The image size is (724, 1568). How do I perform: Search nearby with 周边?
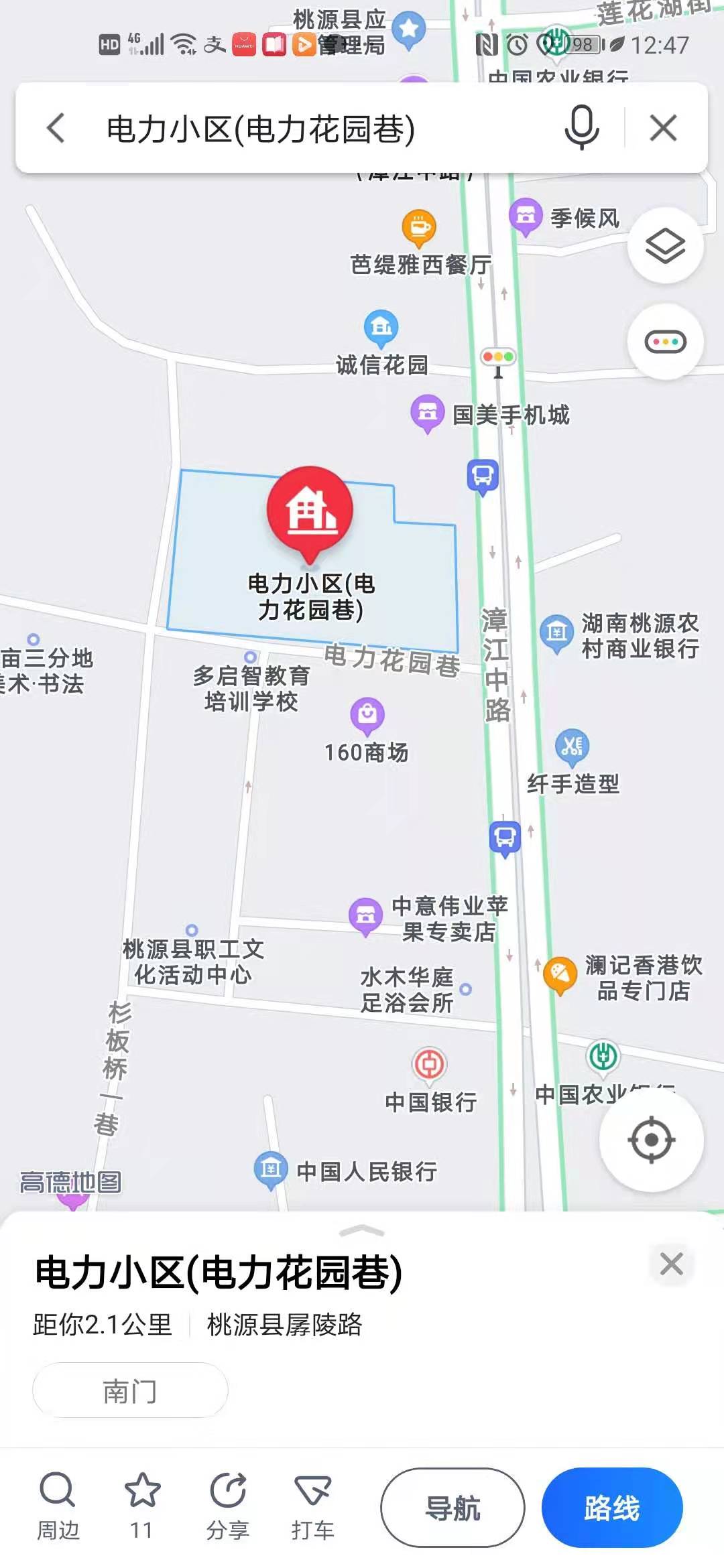click(58, 1505)
